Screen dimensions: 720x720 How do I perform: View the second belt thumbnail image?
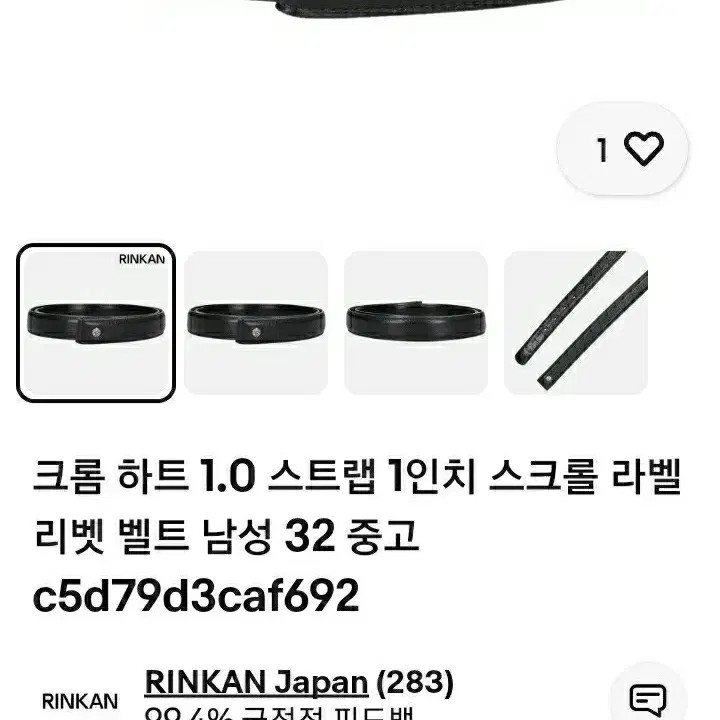(256, 323)
